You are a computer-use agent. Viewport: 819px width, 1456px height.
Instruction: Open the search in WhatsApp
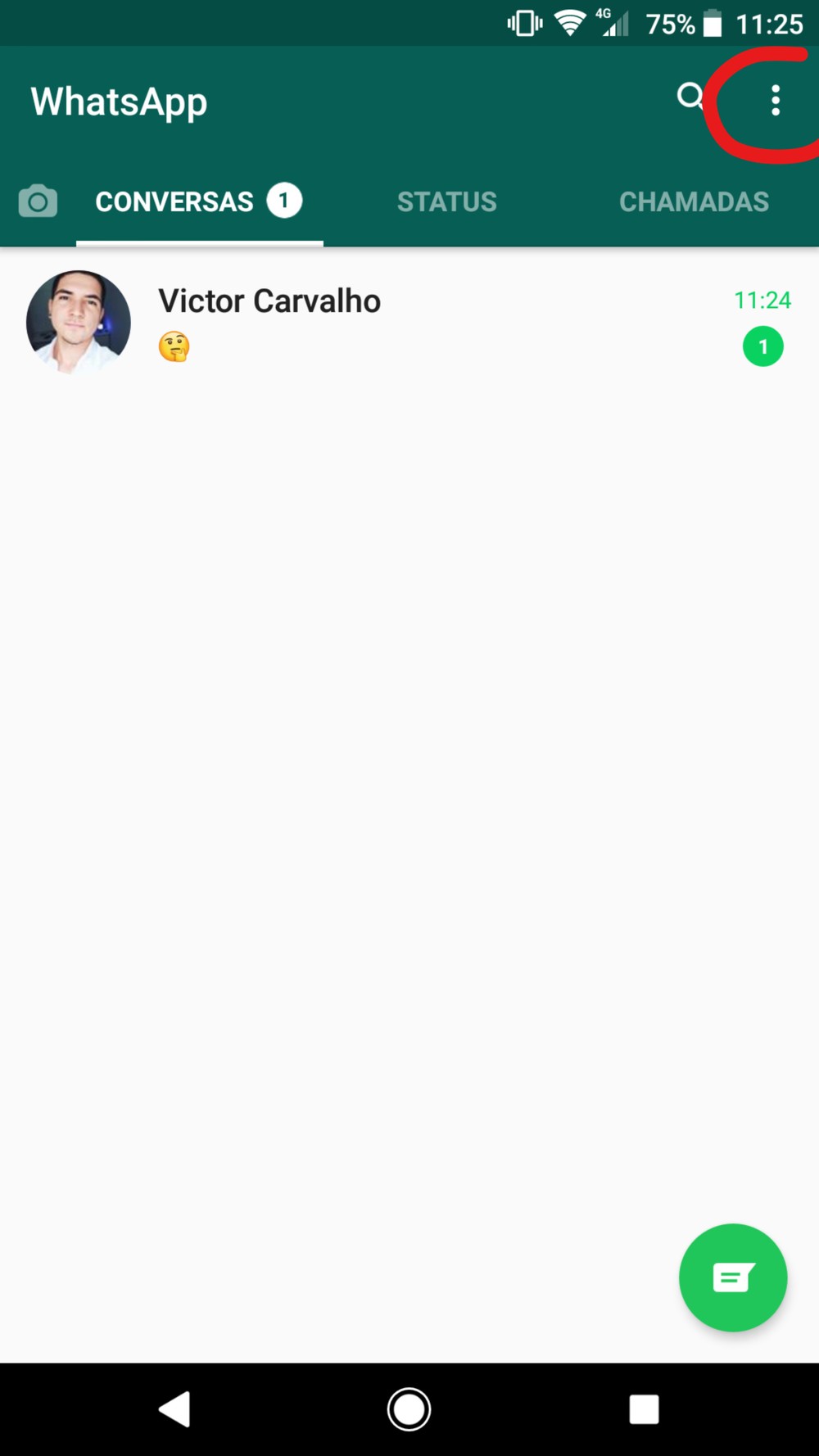coord(690,97)
